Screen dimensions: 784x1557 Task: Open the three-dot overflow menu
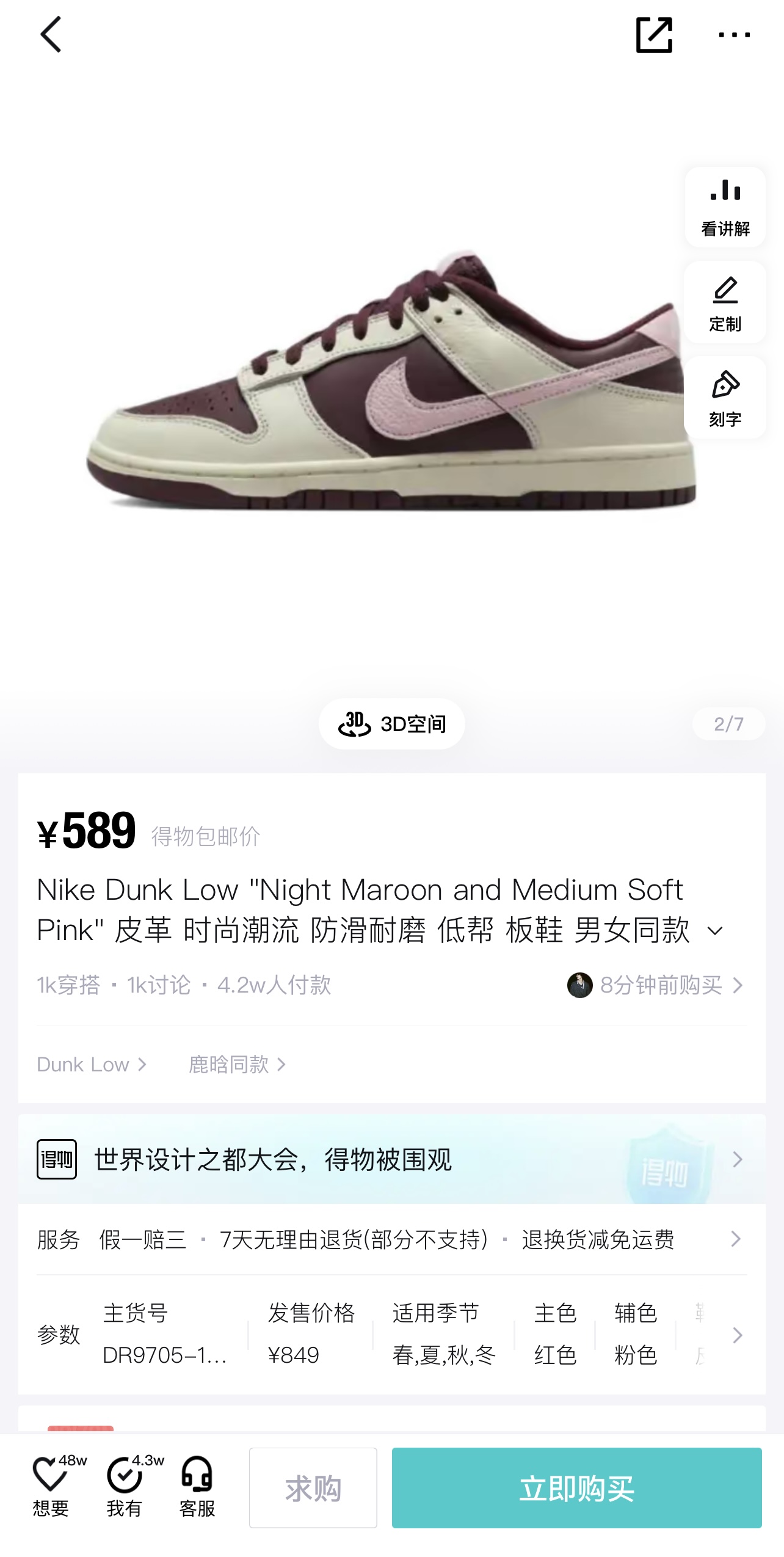point(734,35)
